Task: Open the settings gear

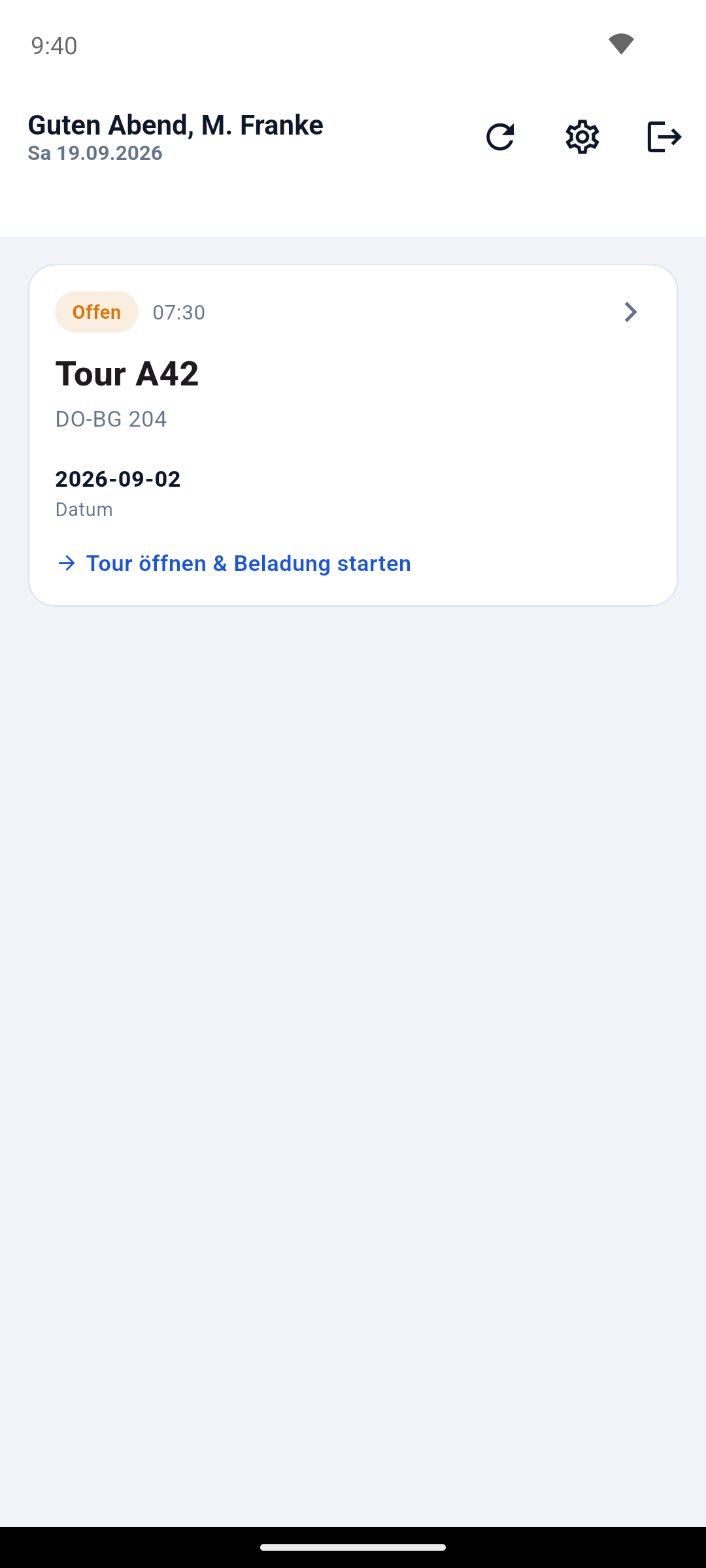Action: click(582, 137)
